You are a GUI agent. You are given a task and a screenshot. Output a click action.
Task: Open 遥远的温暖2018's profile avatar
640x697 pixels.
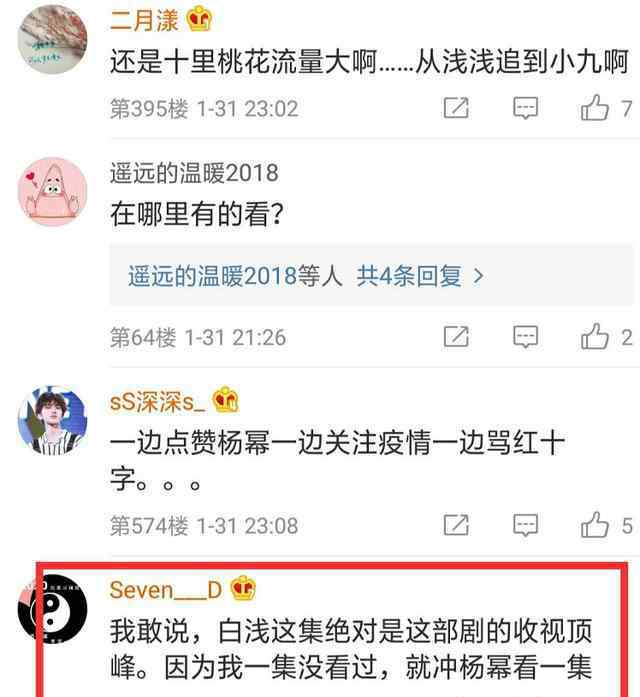(x=53, y=190)
